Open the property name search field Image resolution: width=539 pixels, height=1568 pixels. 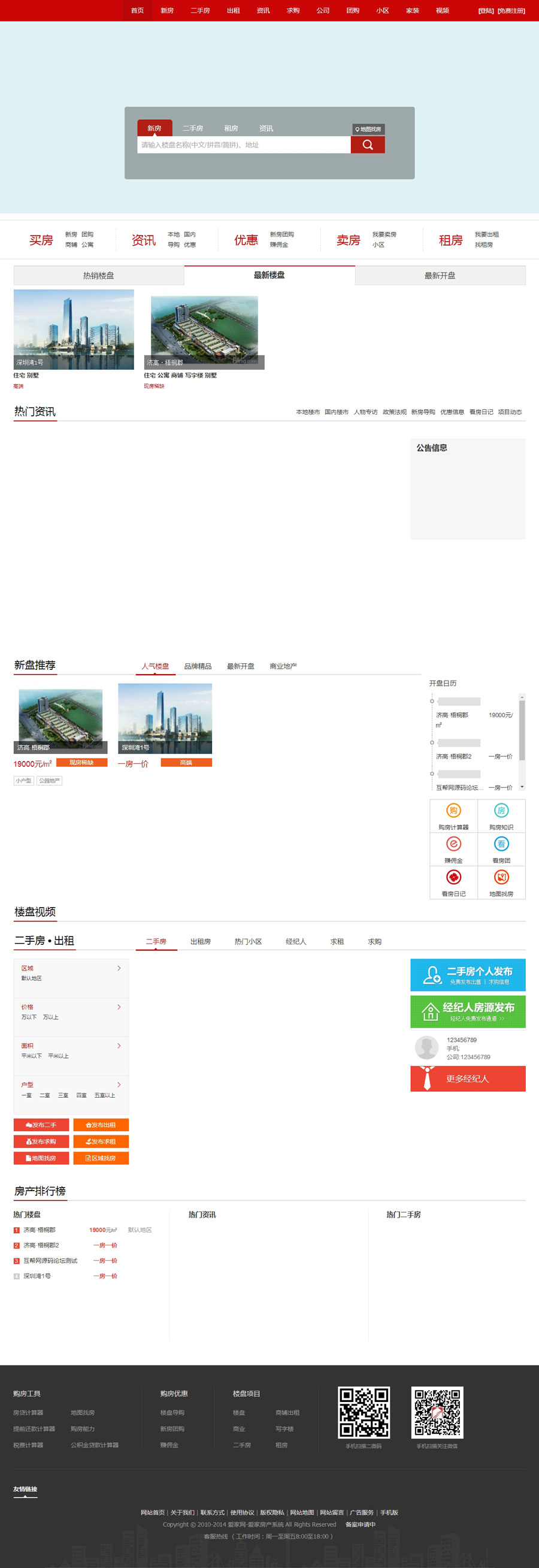tap(243, 145)
